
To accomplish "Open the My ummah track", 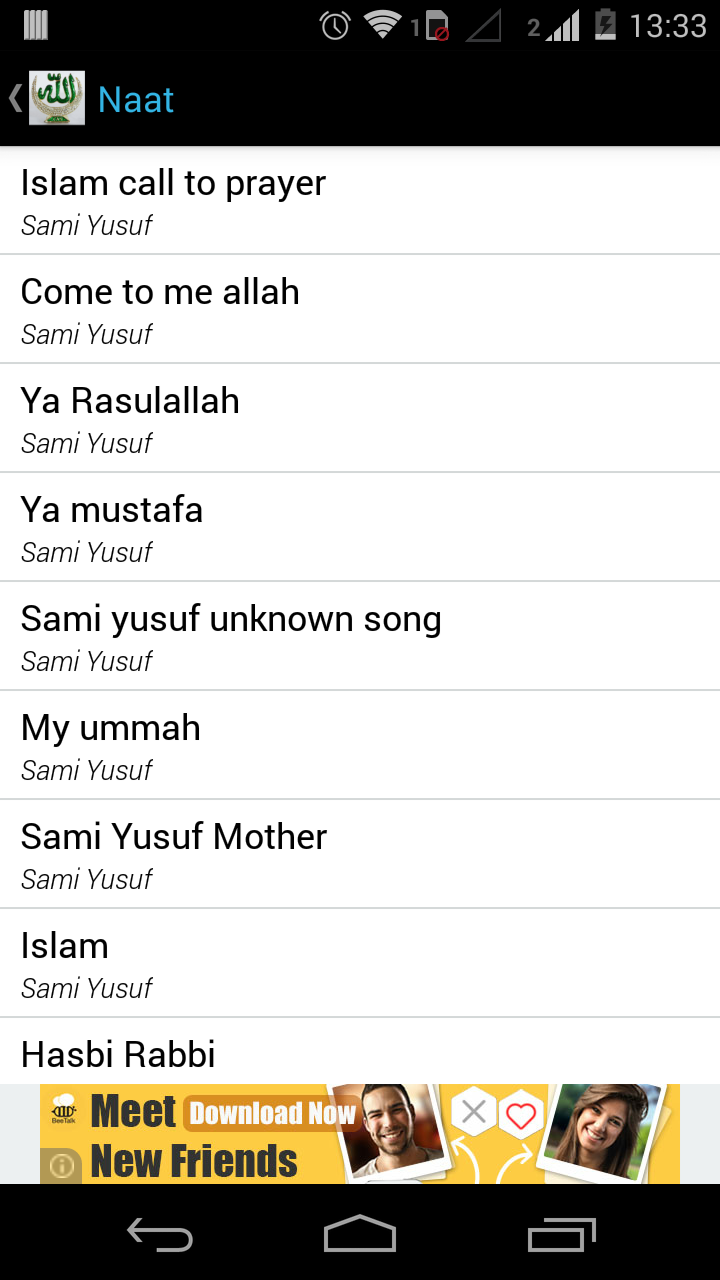I will click(x=360, y=745).
